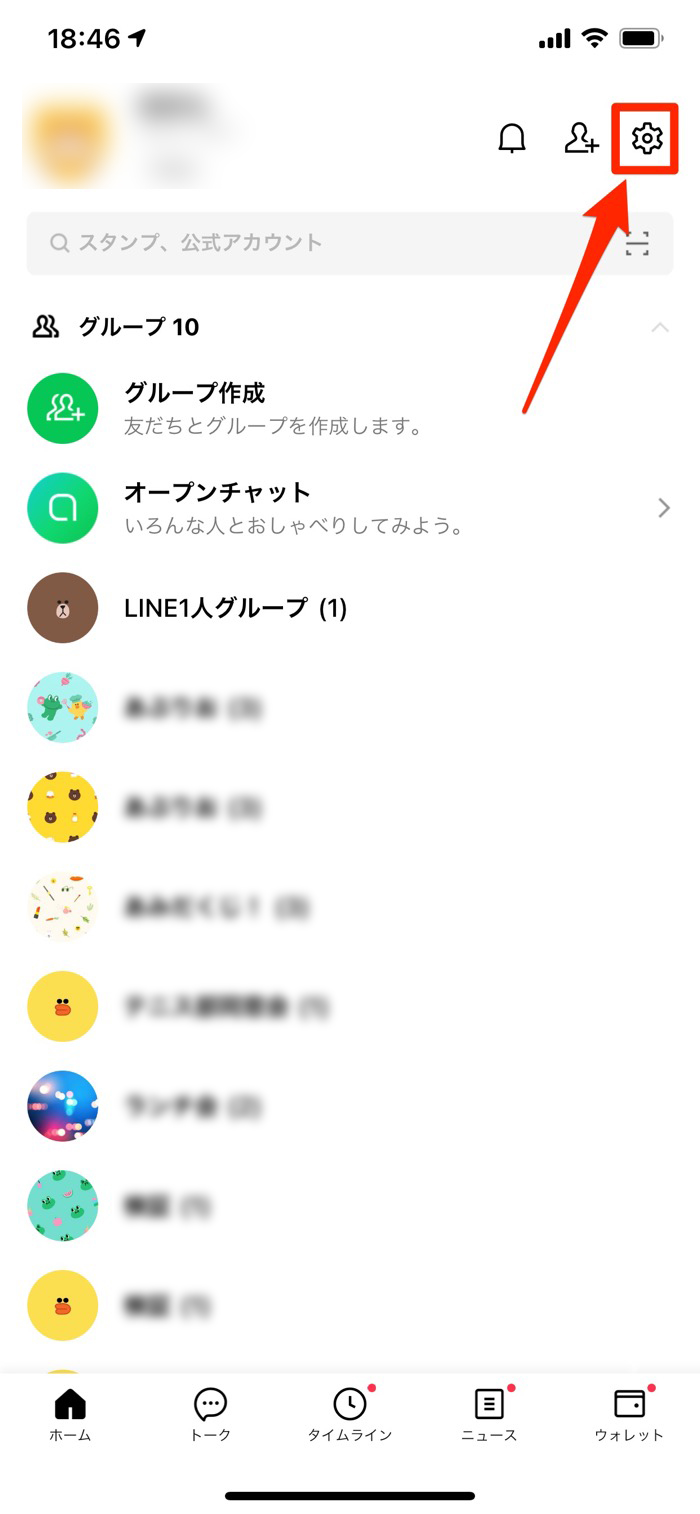This screenshot has width=700, height=1514.
Task: Open the LINE1人グループ group
Action: click(x=235, y=608)
